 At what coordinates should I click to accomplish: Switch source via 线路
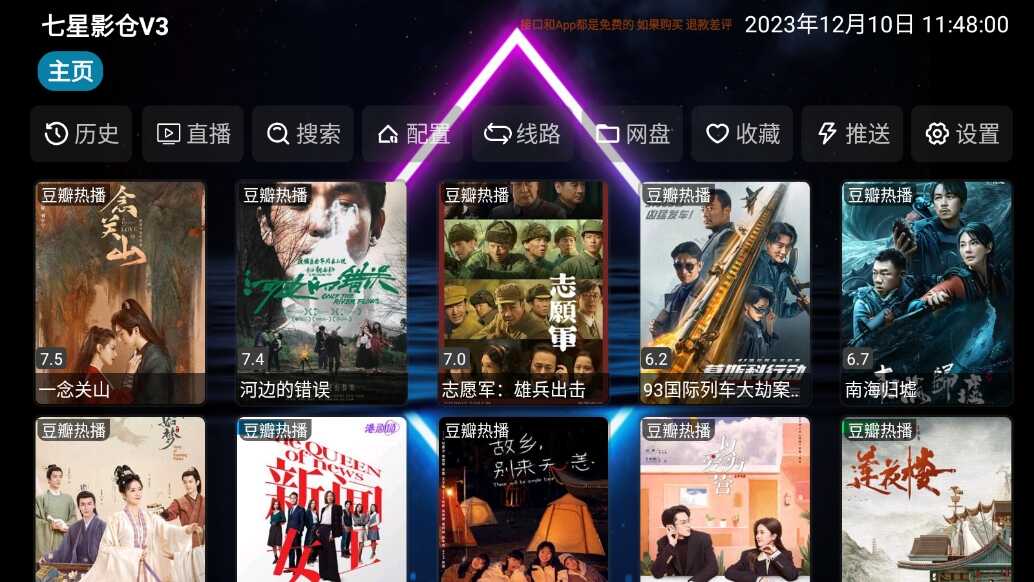pos(523,134)
